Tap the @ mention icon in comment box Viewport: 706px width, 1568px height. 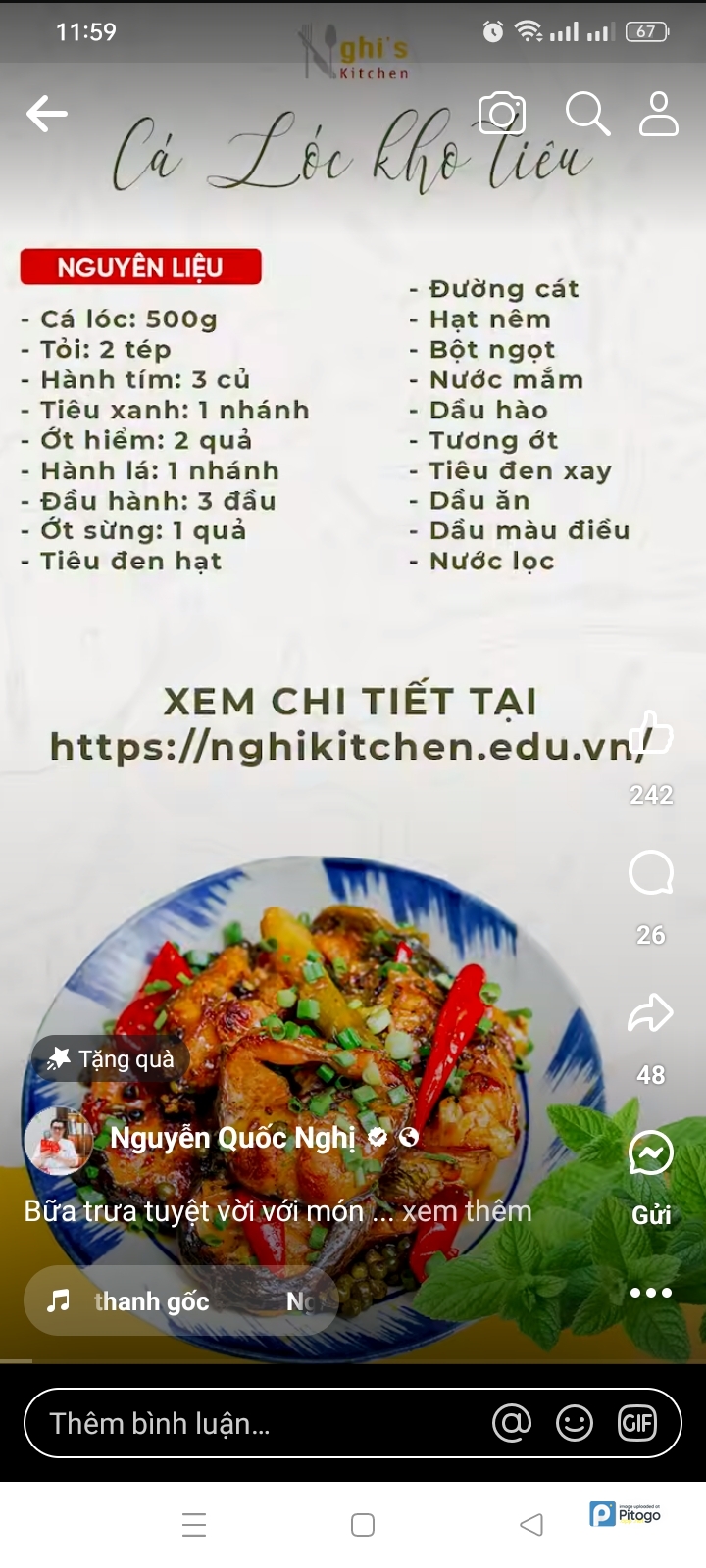tap(512, 1423)
